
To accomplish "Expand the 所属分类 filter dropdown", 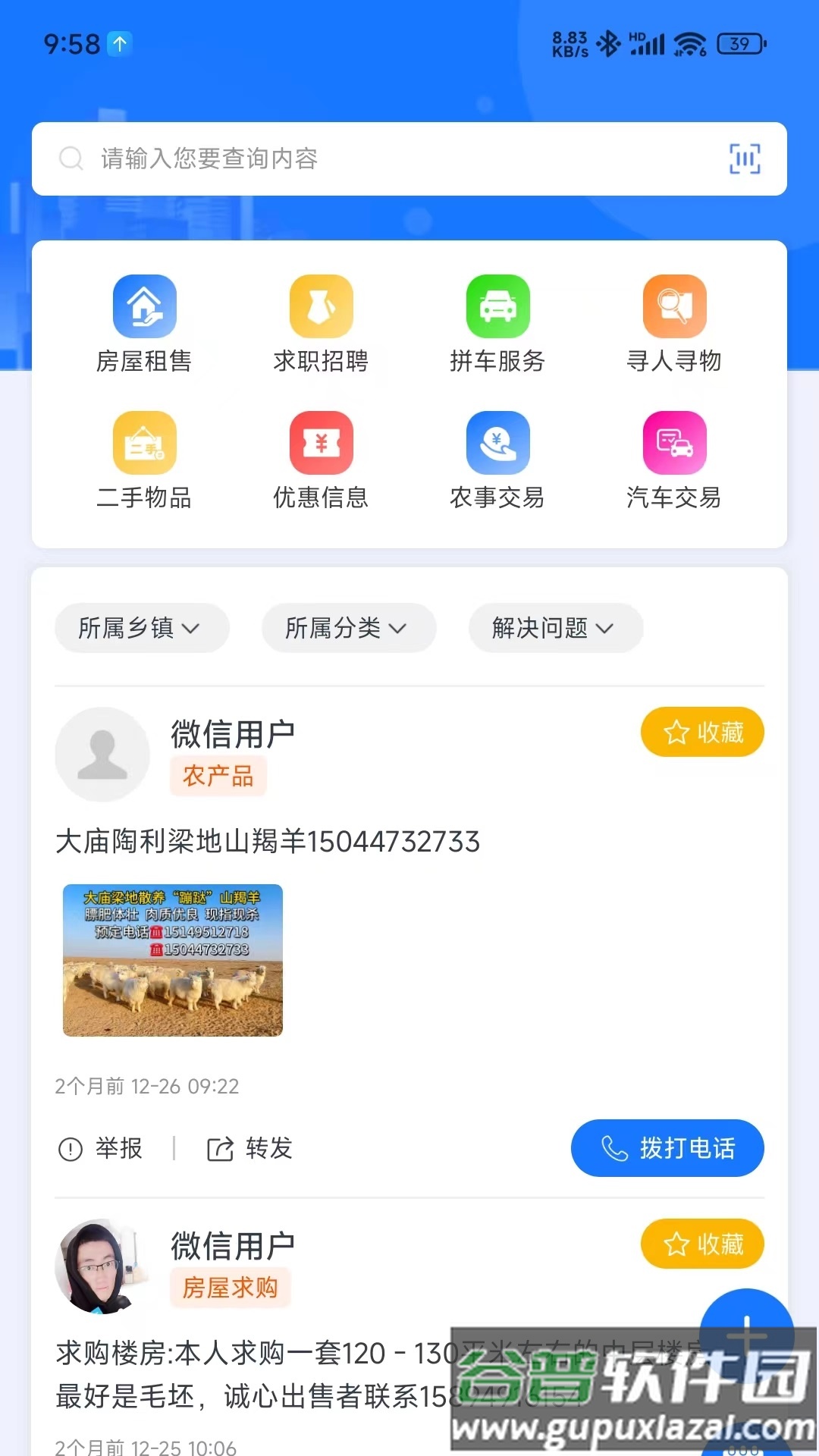I will (348, 628).
